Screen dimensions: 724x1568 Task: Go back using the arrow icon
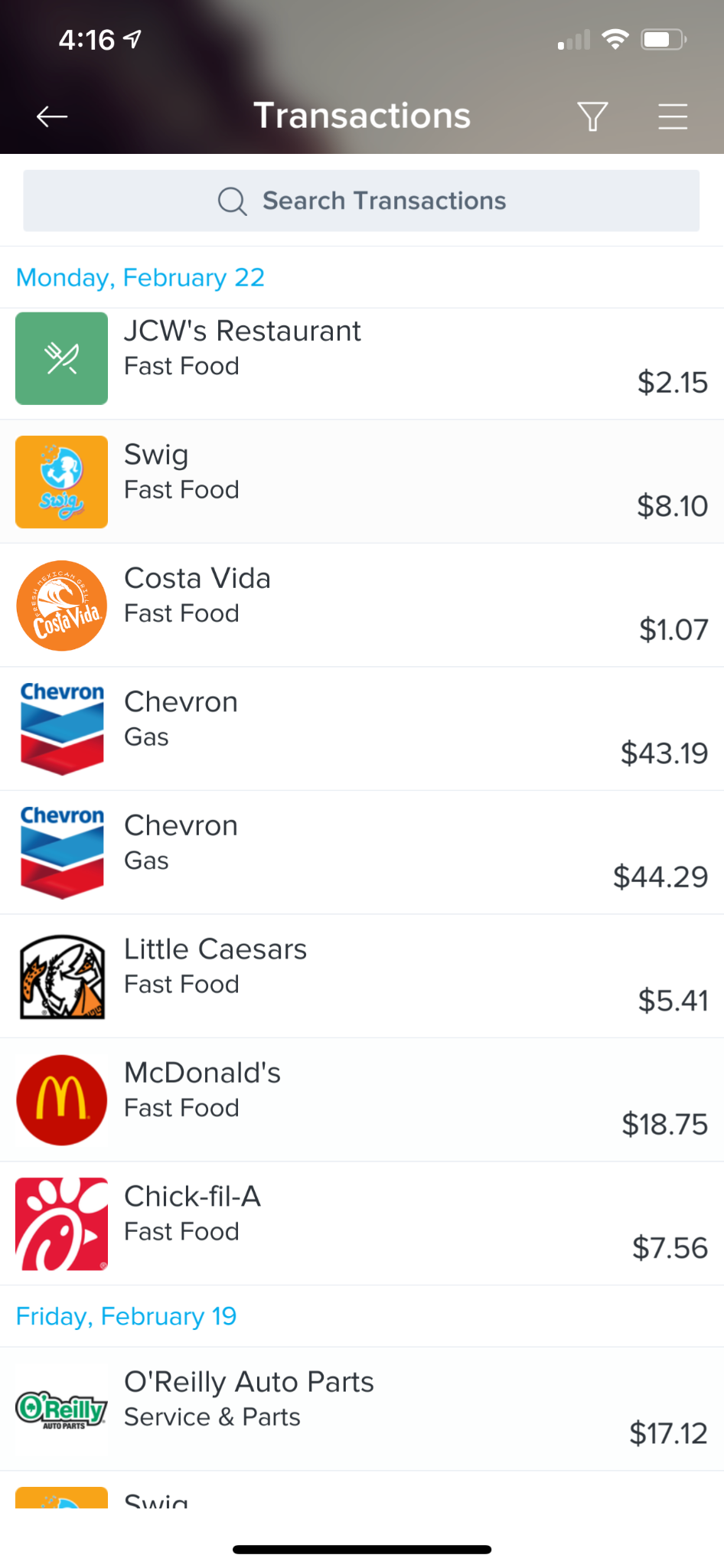(52, 116)
